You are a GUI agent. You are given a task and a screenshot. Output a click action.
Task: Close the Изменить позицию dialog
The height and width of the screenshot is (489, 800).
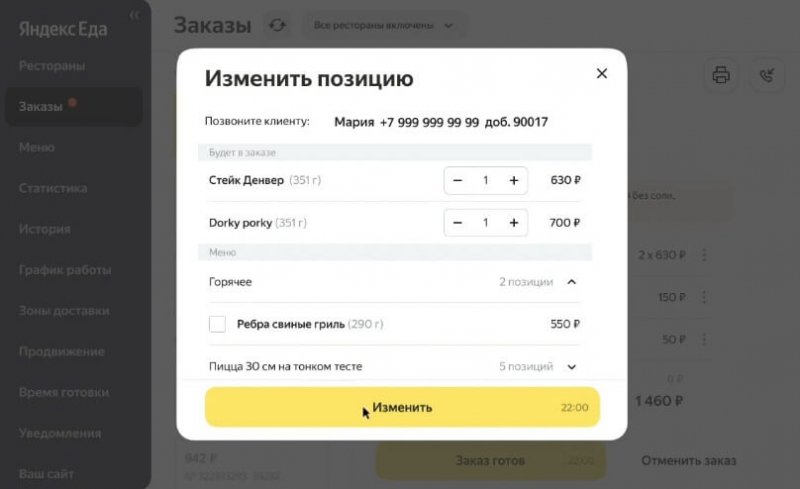pos(601,73)
